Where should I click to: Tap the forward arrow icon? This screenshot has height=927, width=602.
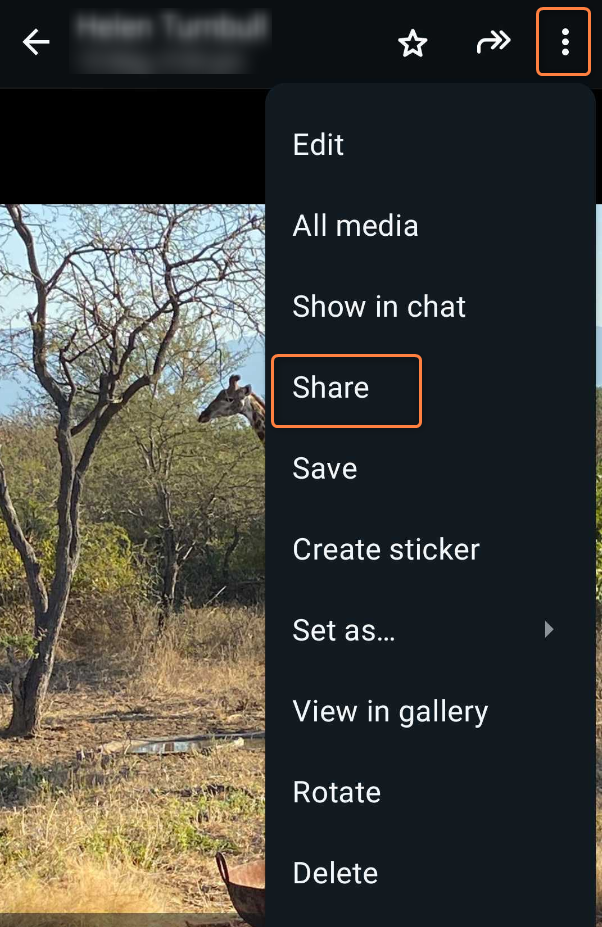pos(493,42)
